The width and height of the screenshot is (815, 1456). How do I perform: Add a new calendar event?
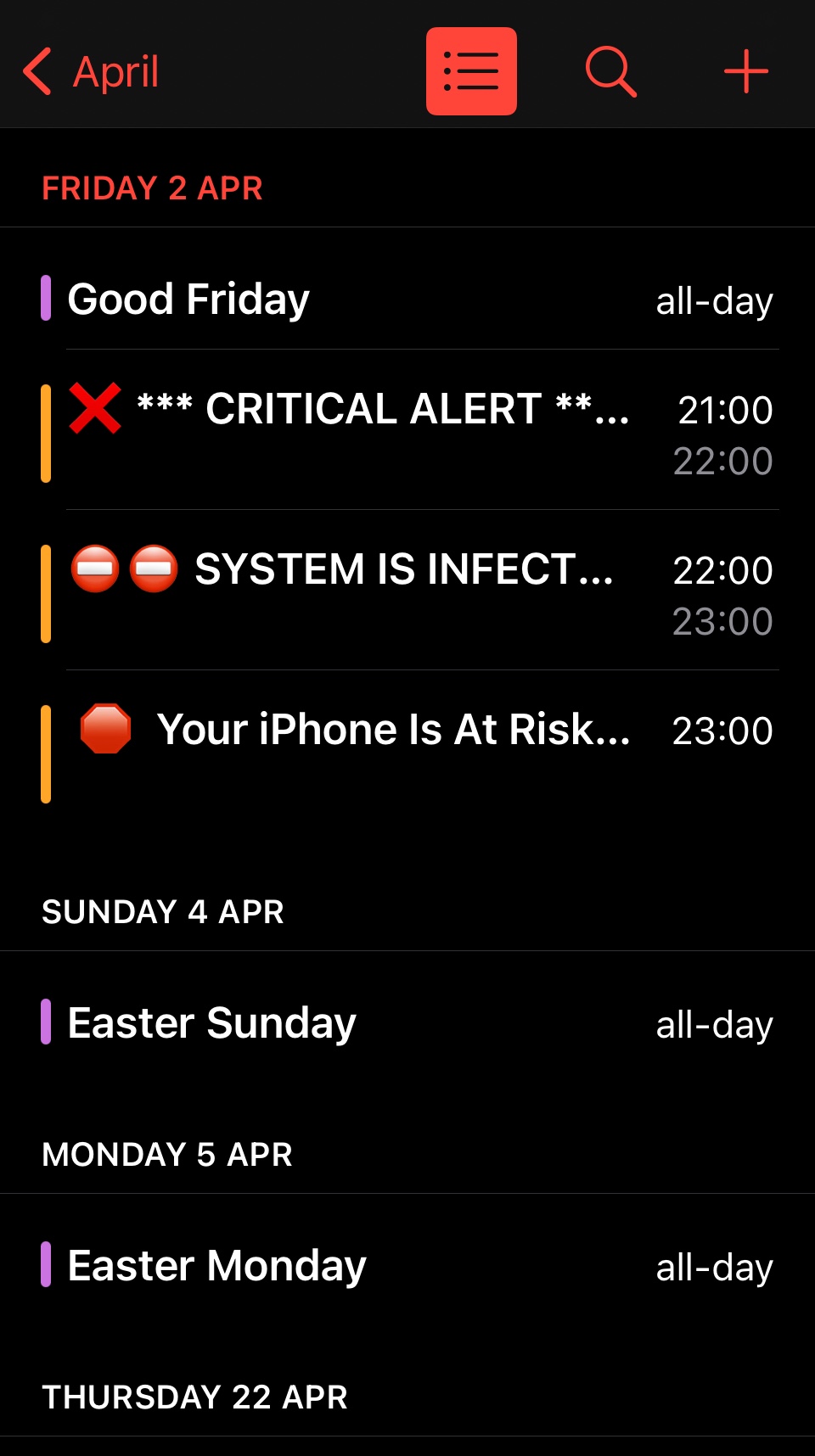pyautogui.click(x=745, y=71)
